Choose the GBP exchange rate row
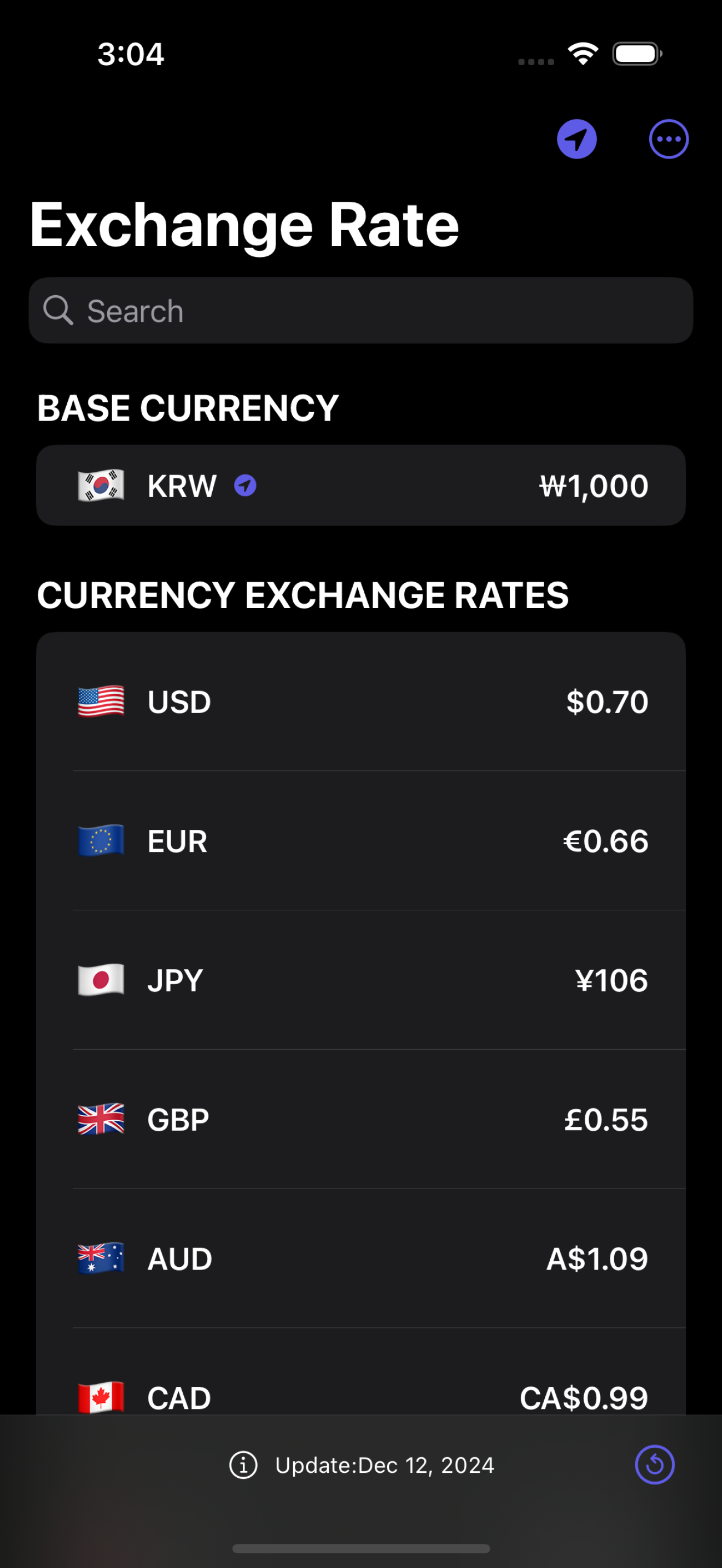 point(361,1119)
